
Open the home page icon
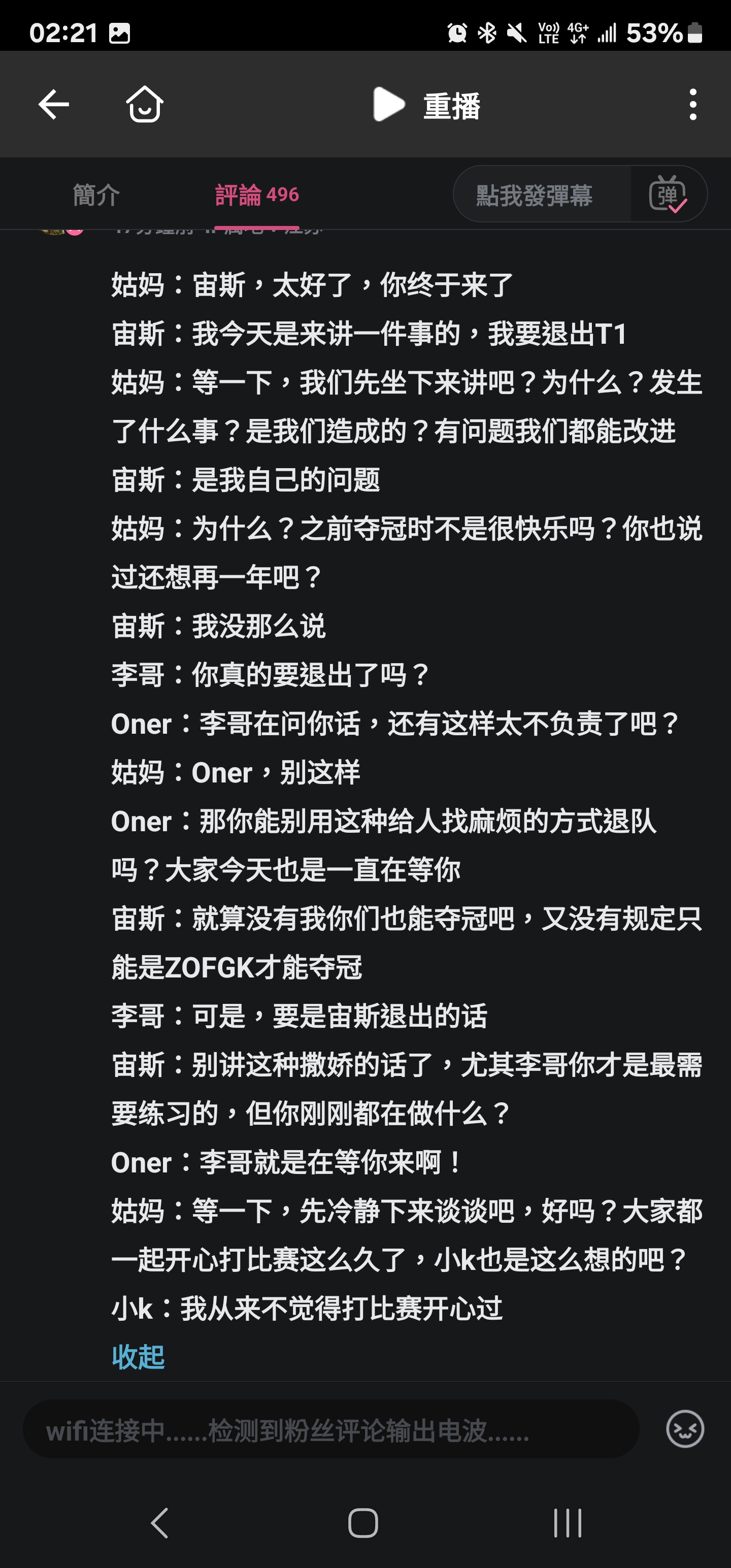144,105
